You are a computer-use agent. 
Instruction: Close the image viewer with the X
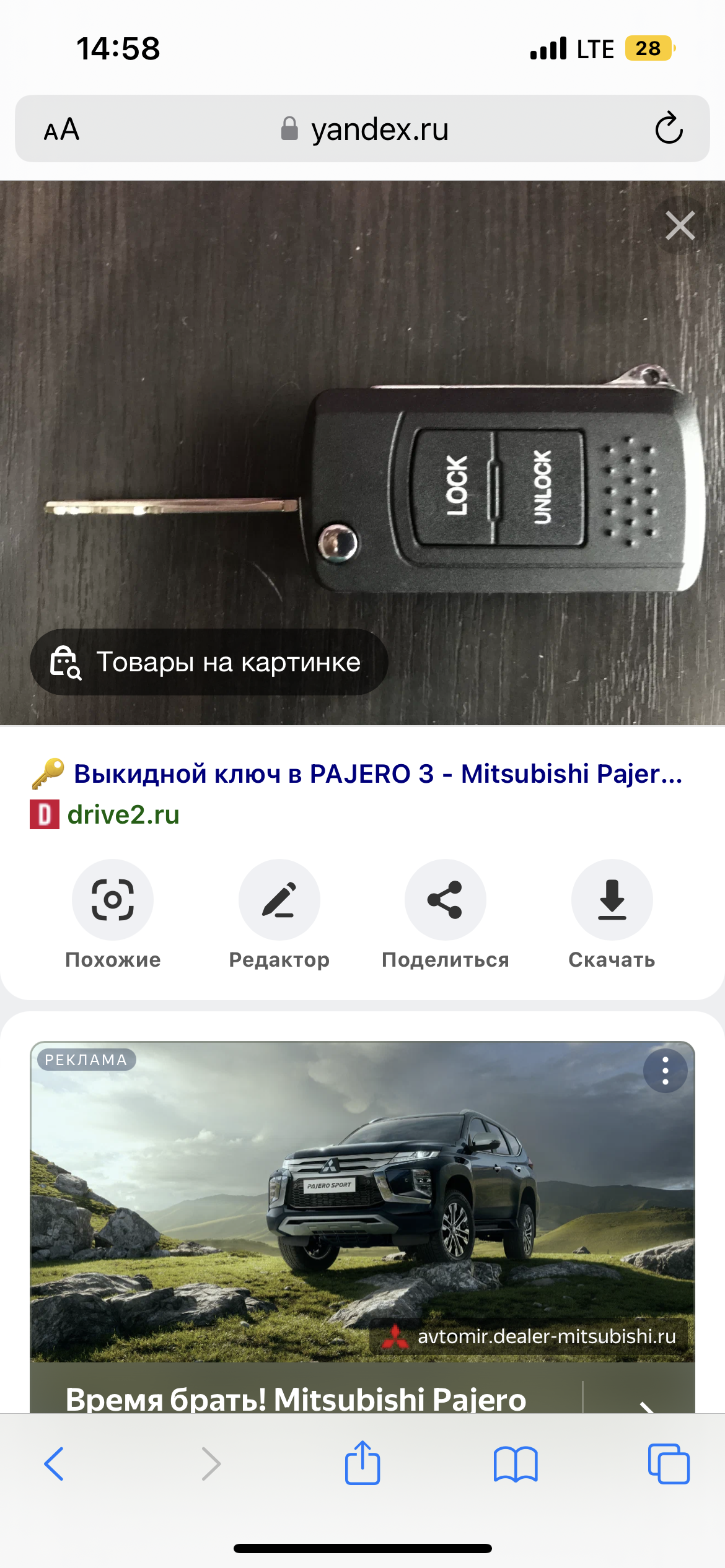[680, 225]
